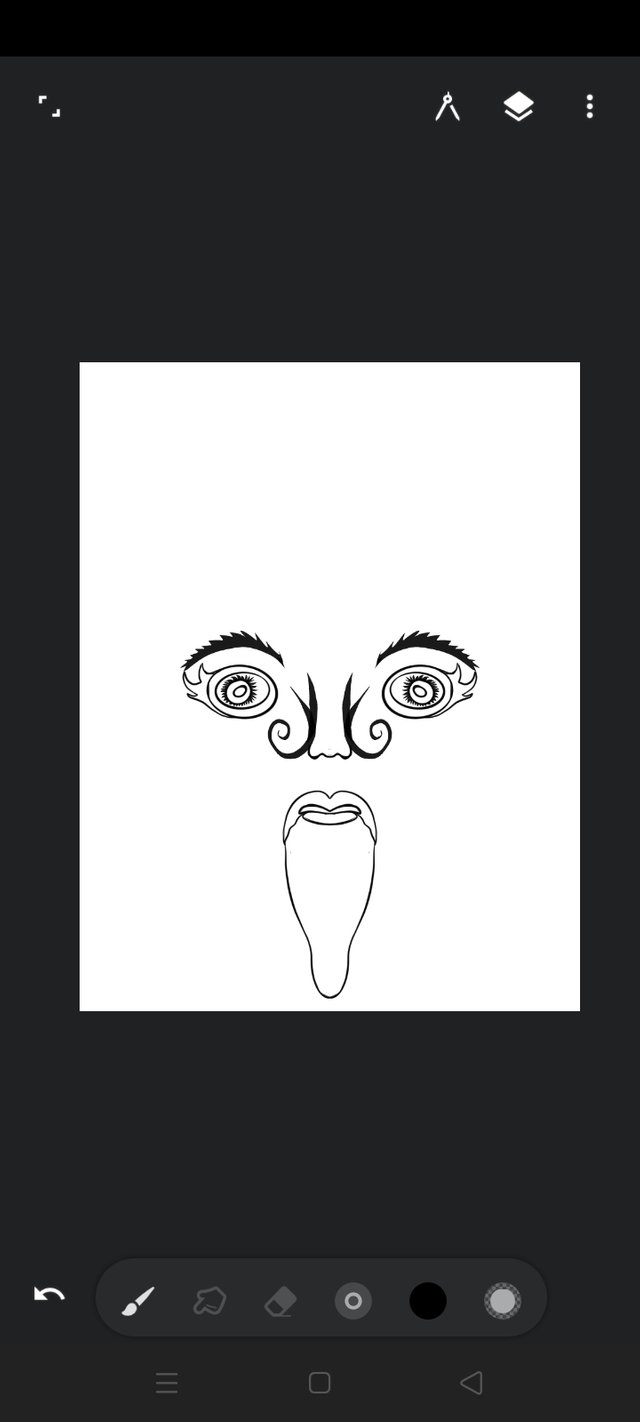Toggle fullscreen canvas view
The width and height of the screenshot is (640, 1422).
[49, 106]
